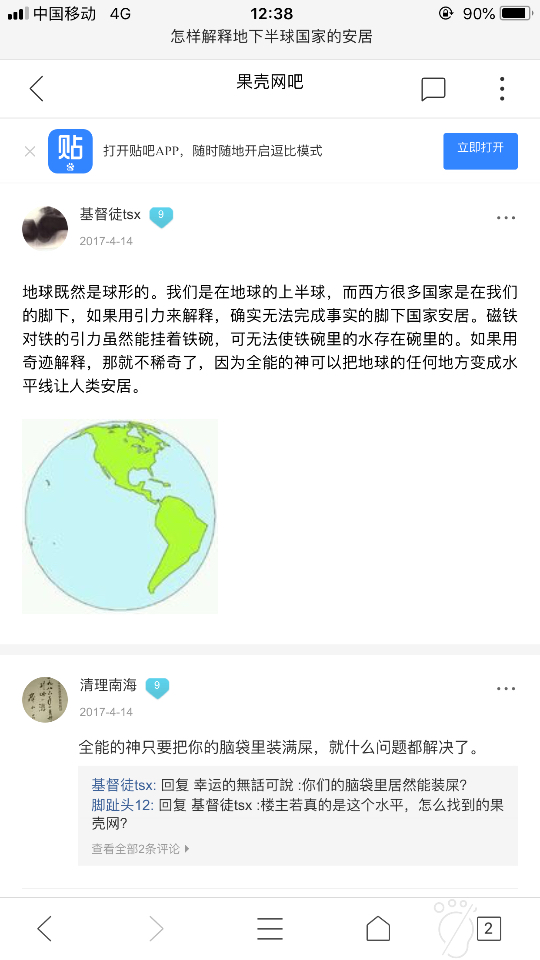View the globe image in the post

(120, 516)
